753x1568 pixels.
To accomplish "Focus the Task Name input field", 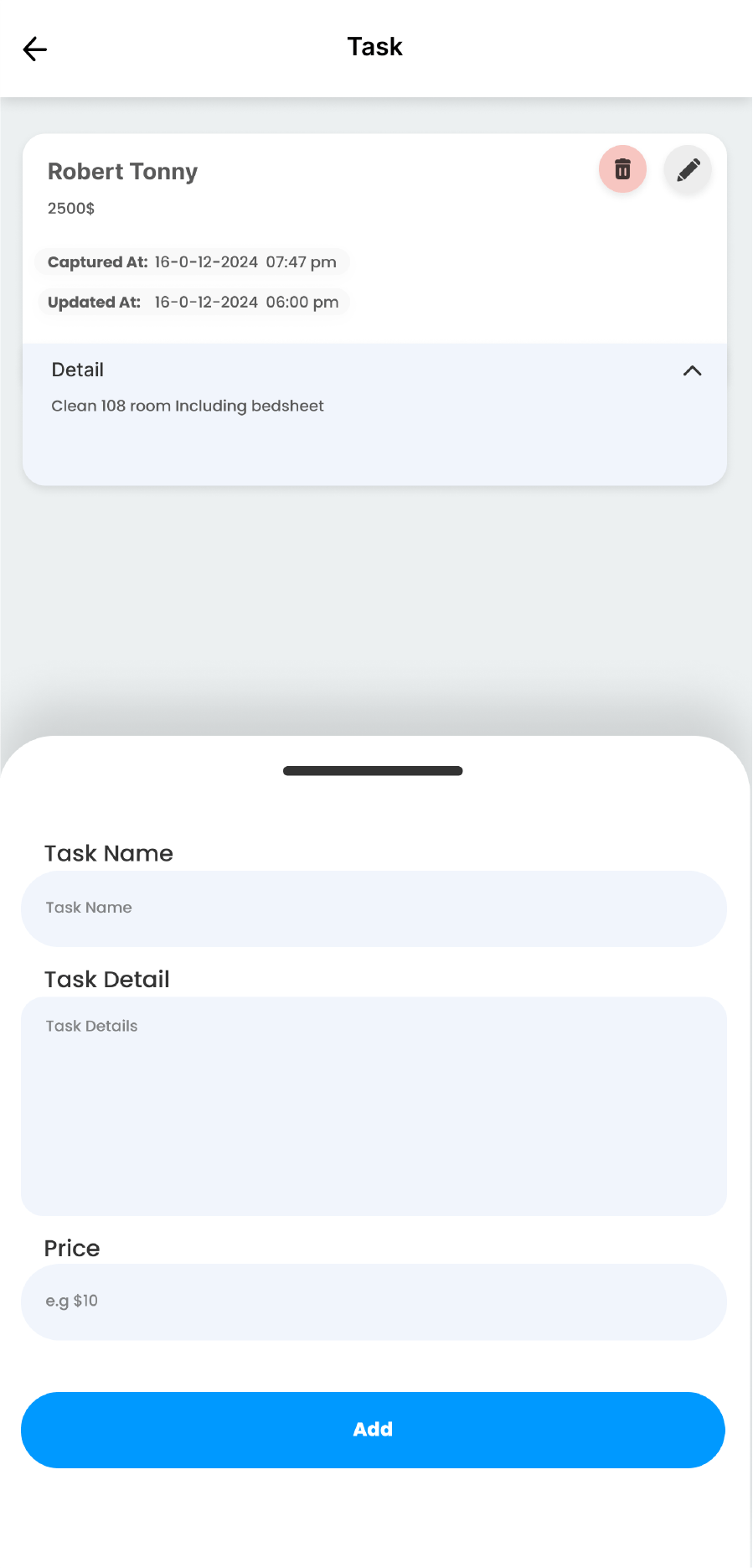I will [374, 908].
